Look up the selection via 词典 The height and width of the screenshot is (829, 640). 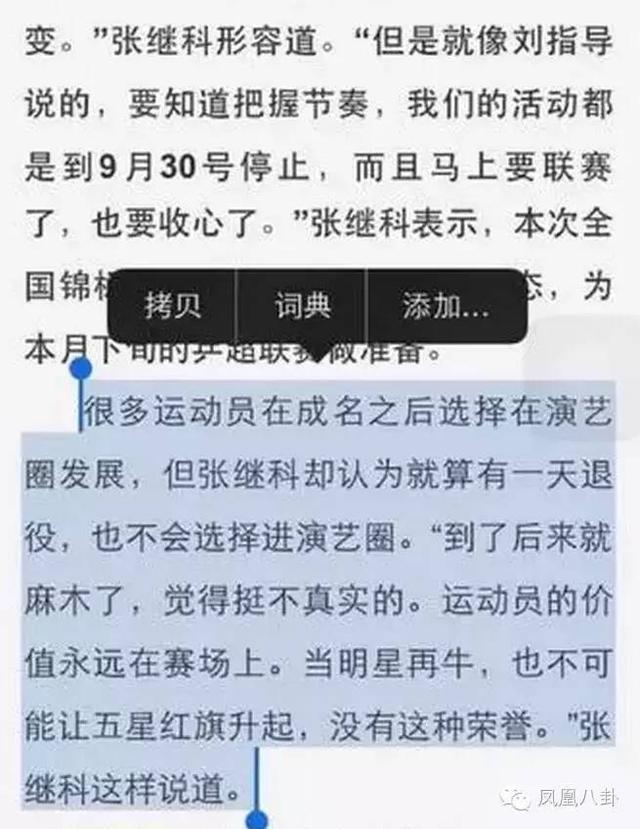302,307
